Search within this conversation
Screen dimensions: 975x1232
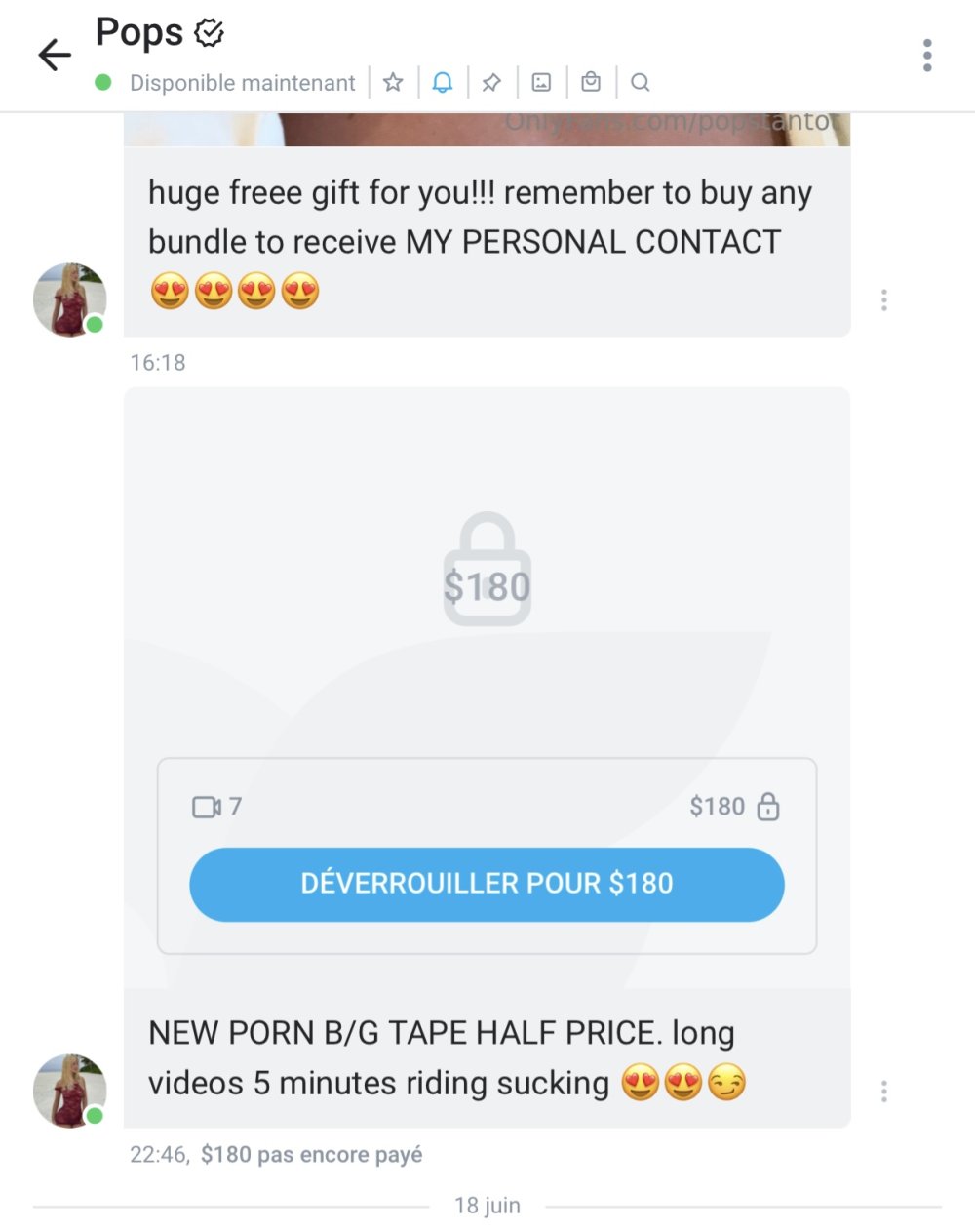click(640, 83)
